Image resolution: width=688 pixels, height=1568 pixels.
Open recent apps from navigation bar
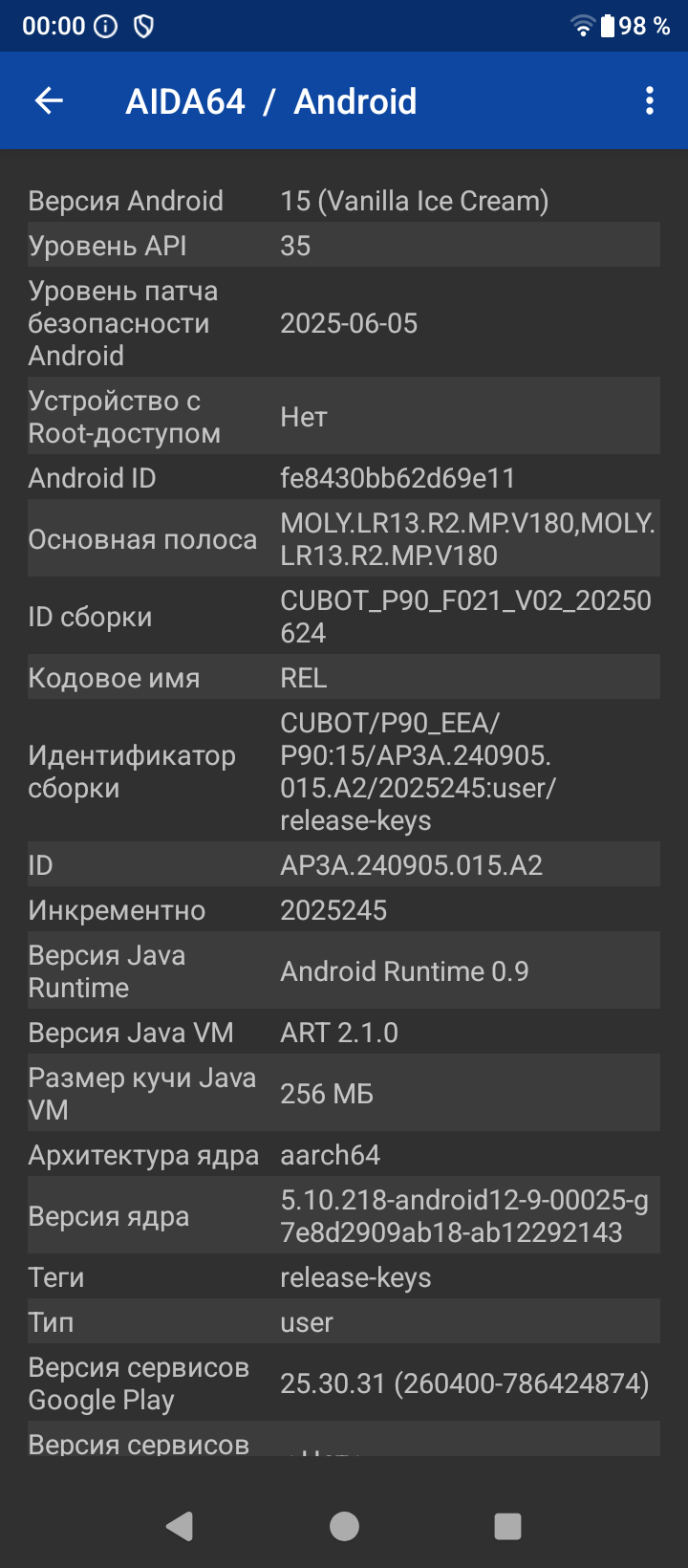[507, 1526]
